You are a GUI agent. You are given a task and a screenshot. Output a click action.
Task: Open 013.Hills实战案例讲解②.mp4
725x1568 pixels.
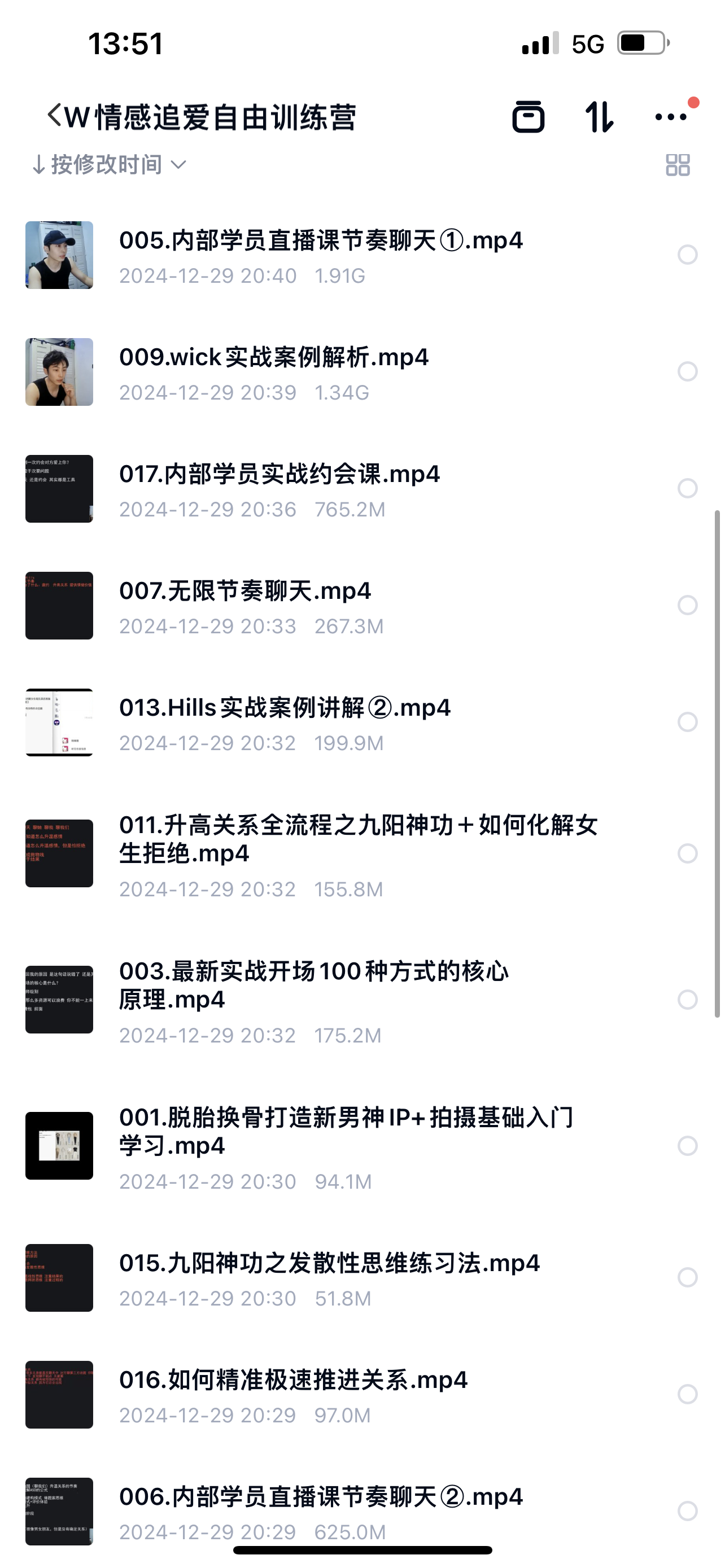284,708
